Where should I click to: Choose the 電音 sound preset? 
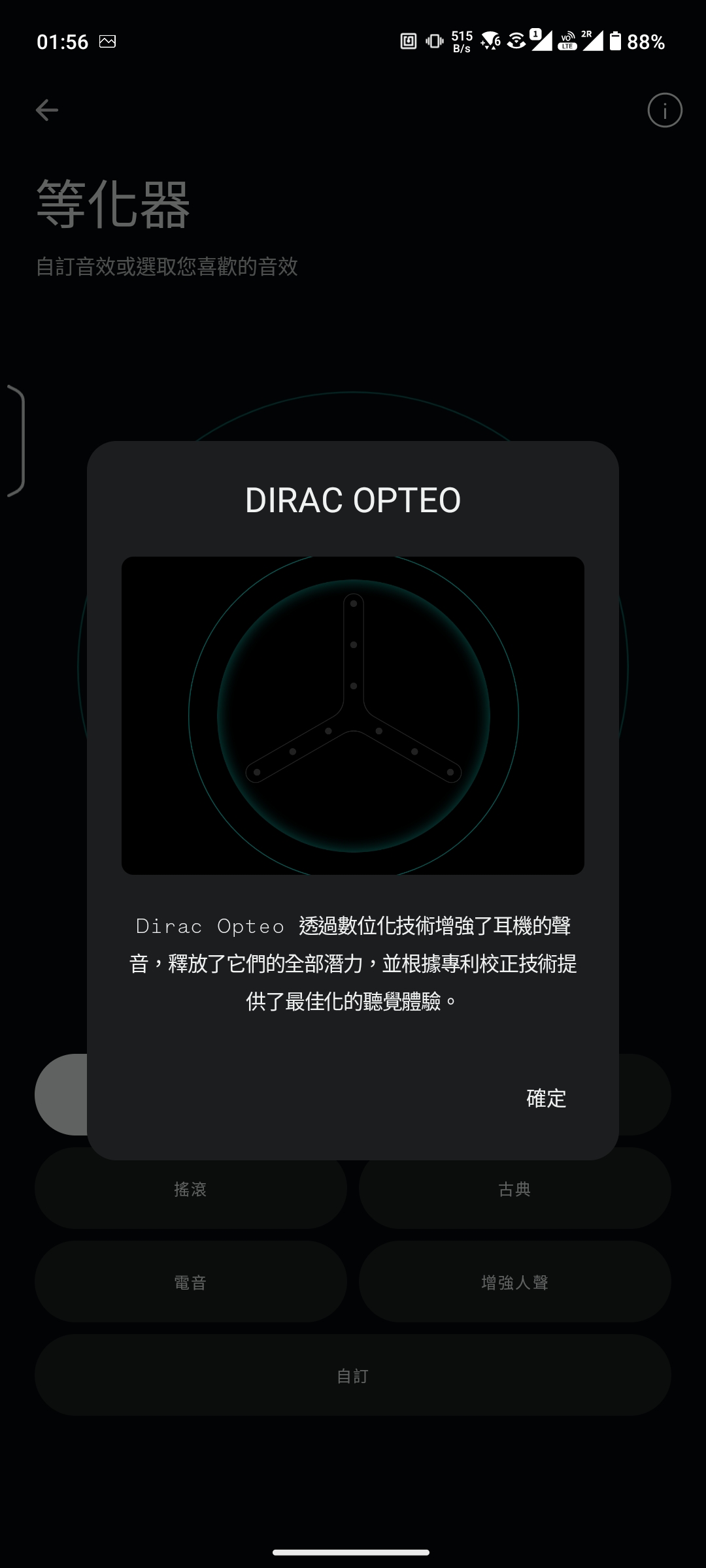[x=190, y=1282]
